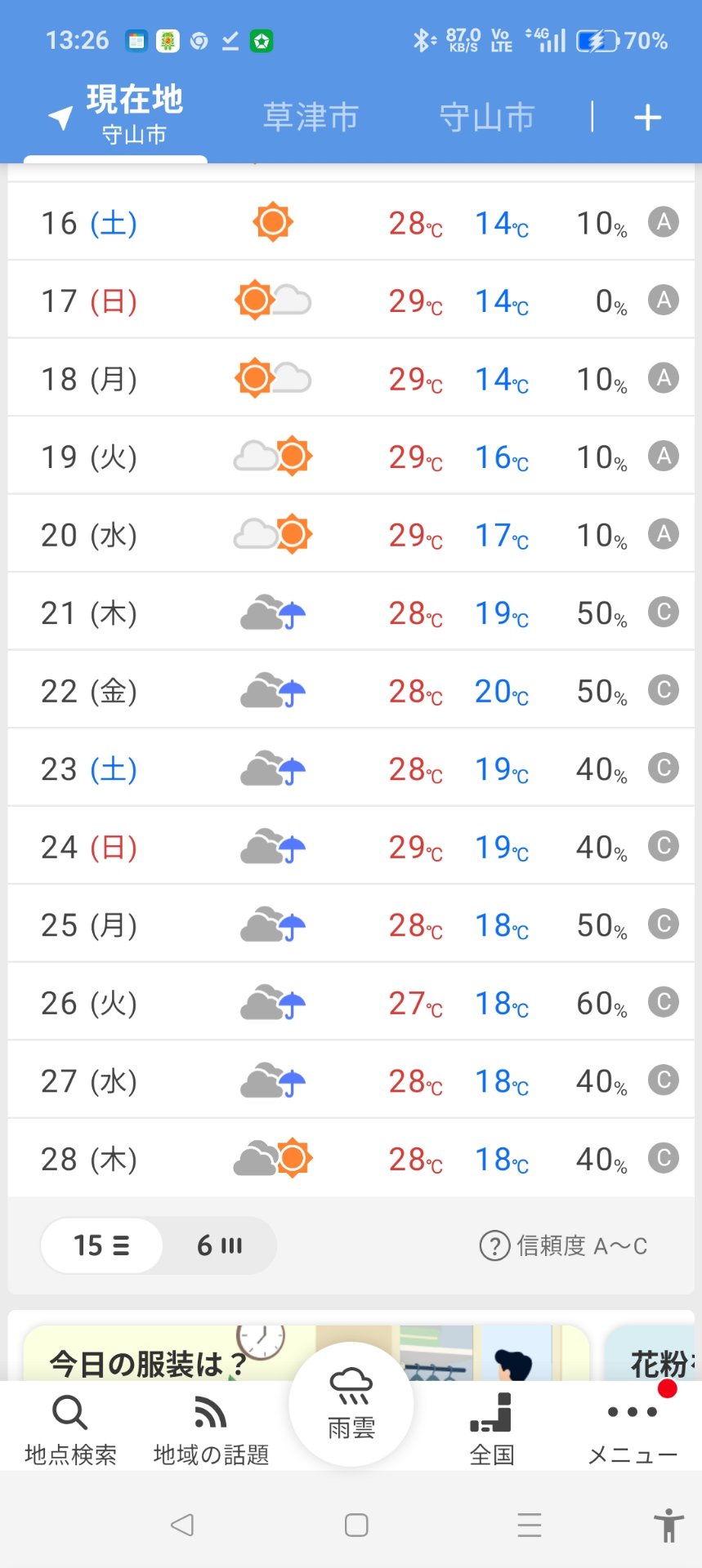The width and height of the screenshot is (702, 1568).
Task: Open the 今日の服装は？ card
Action: coord(306,1353)
